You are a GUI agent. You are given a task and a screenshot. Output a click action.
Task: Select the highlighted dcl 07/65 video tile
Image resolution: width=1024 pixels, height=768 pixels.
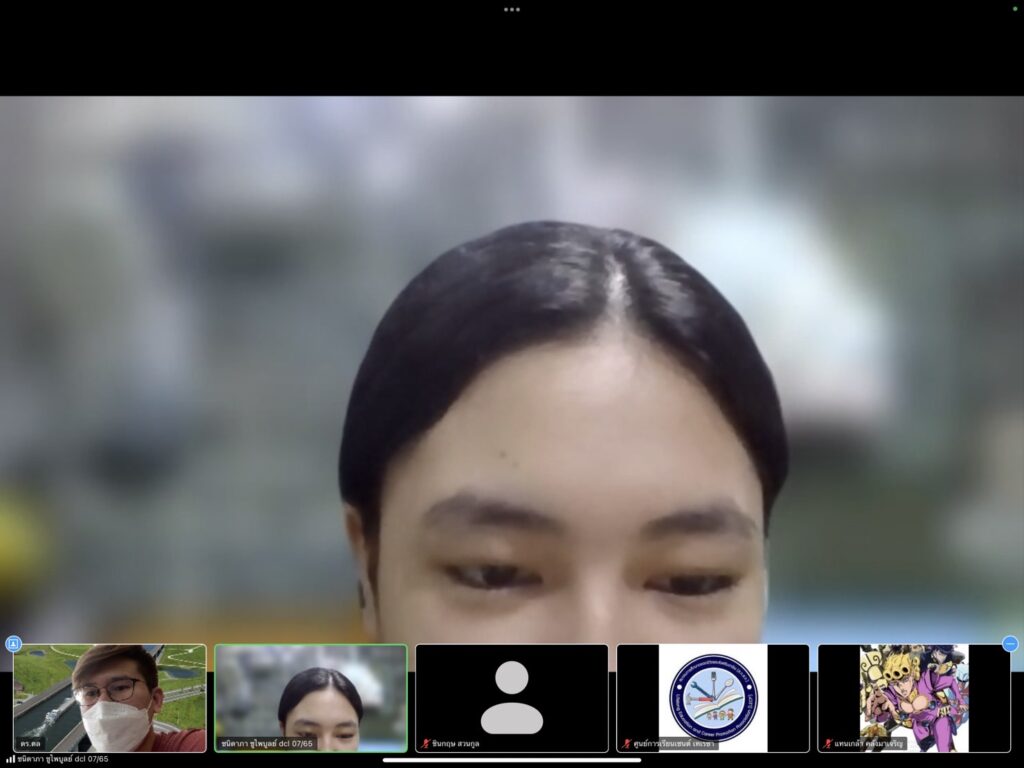click(x=311, y=697)
